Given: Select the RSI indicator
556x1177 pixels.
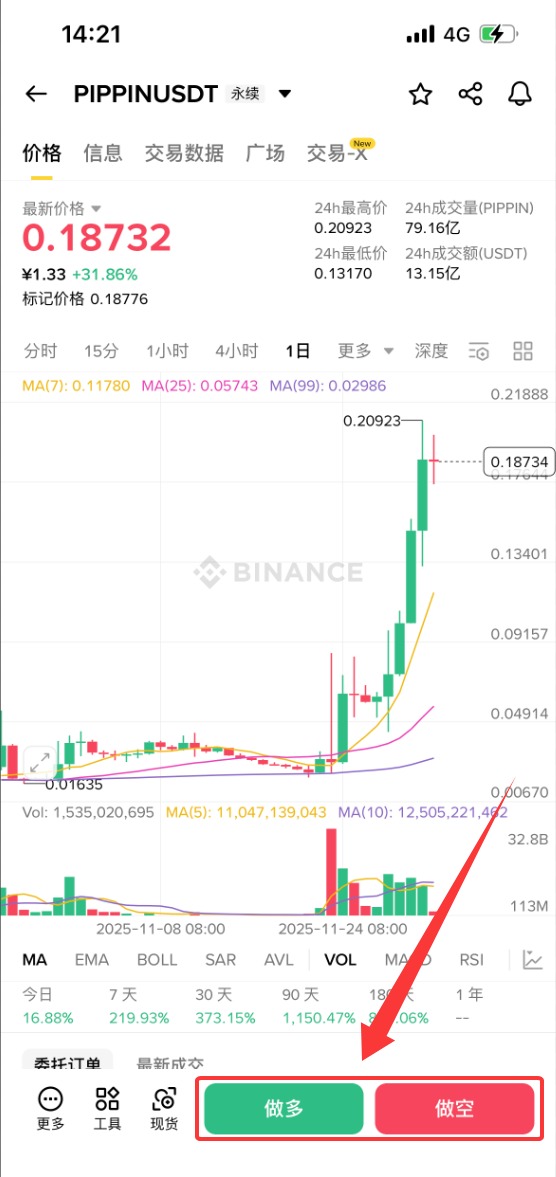Looking at the screenshot, I should pyautogui.click(x=471, y=959).
